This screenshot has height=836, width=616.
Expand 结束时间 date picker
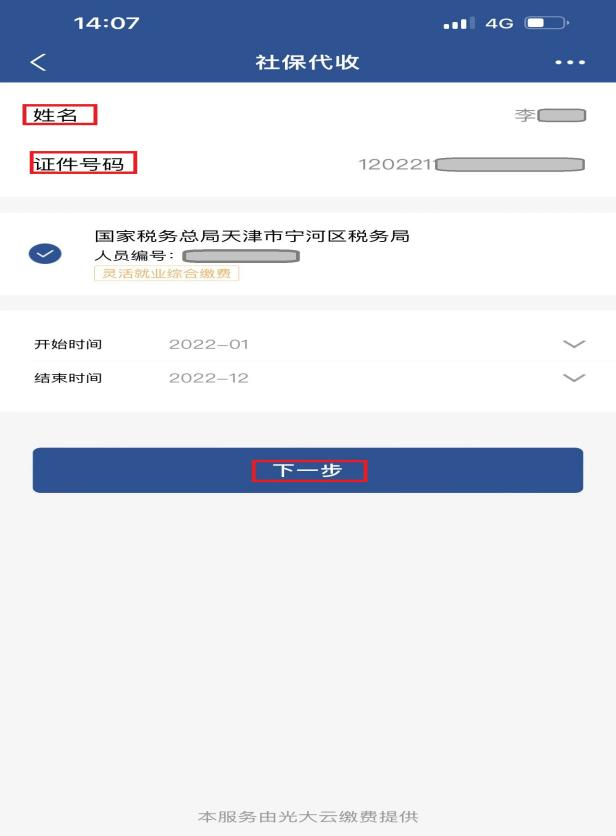click(573, 378)
